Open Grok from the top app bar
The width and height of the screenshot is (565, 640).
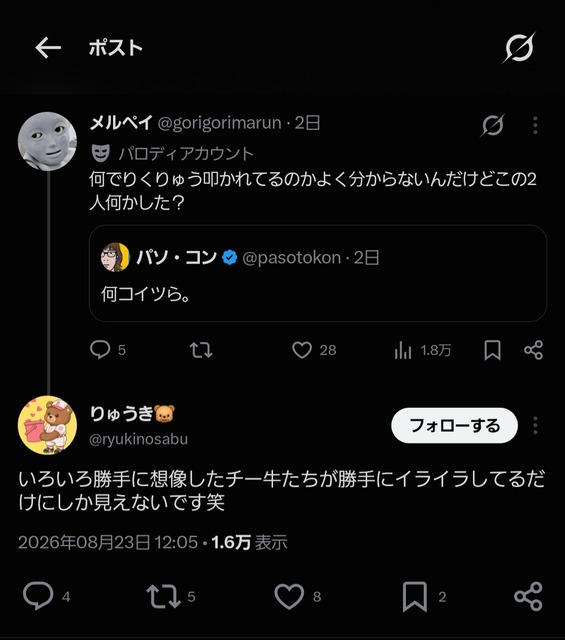pyautogui.click(x=519, y=48)
